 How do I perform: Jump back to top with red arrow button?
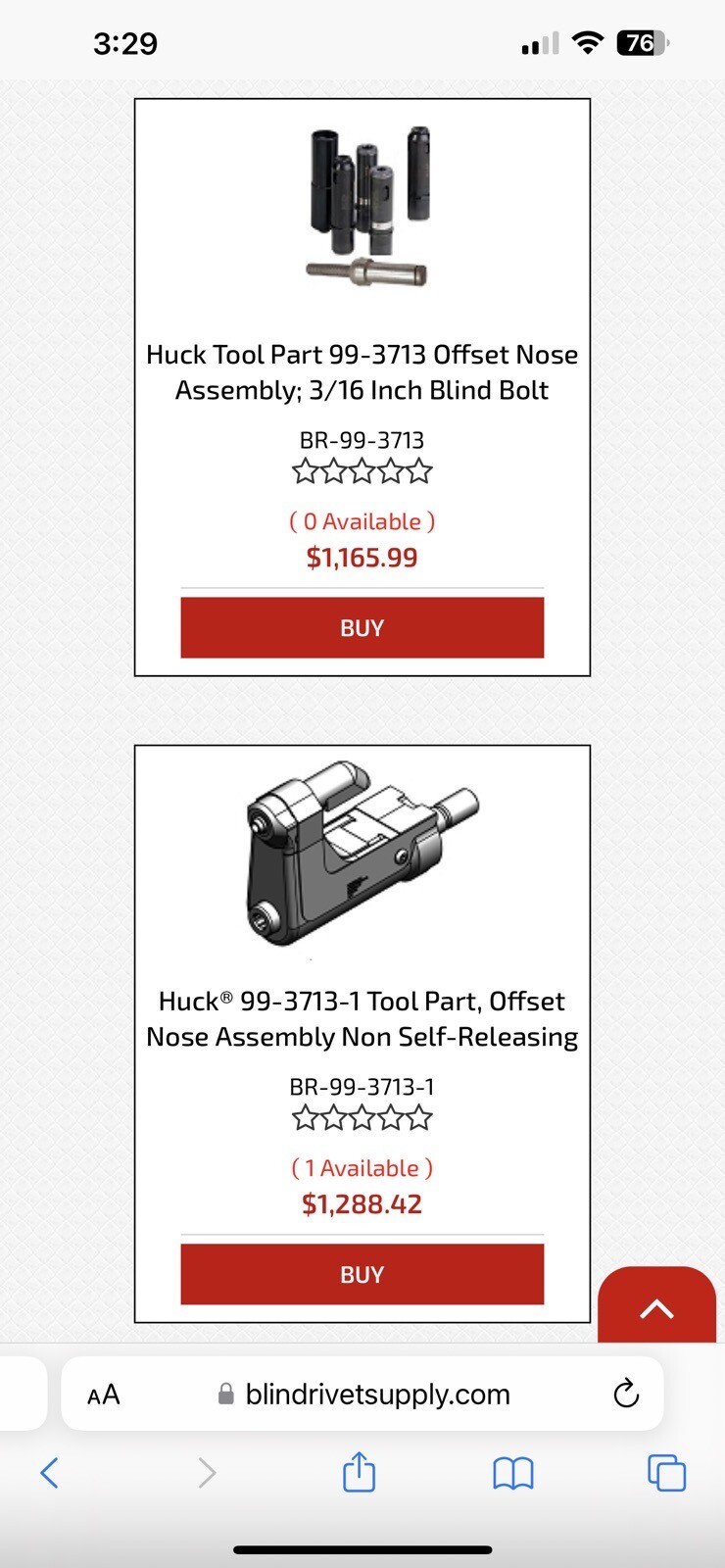coord(656,1308)
